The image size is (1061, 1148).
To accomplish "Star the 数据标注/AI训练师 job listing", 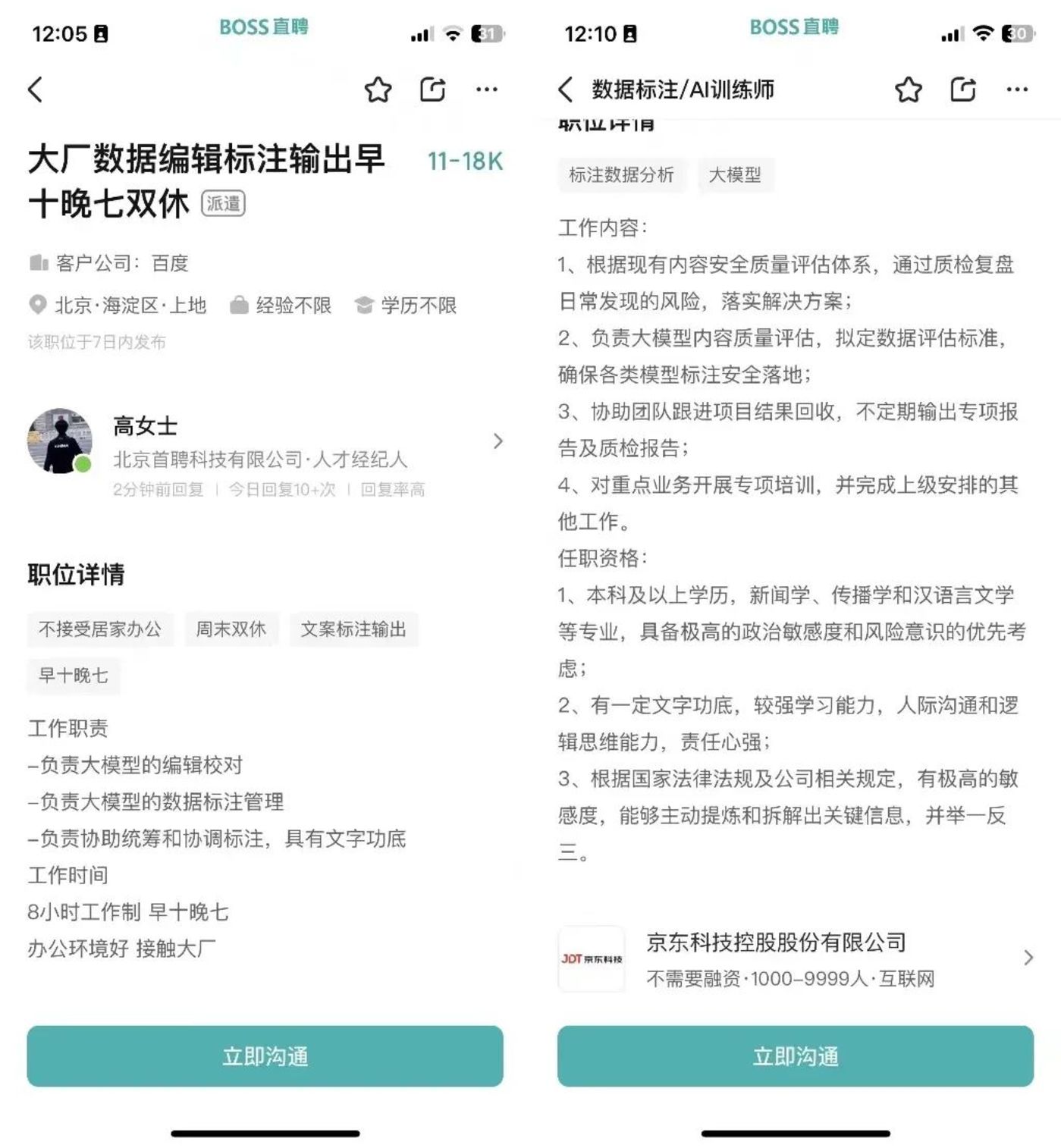I will pos(907,89).
